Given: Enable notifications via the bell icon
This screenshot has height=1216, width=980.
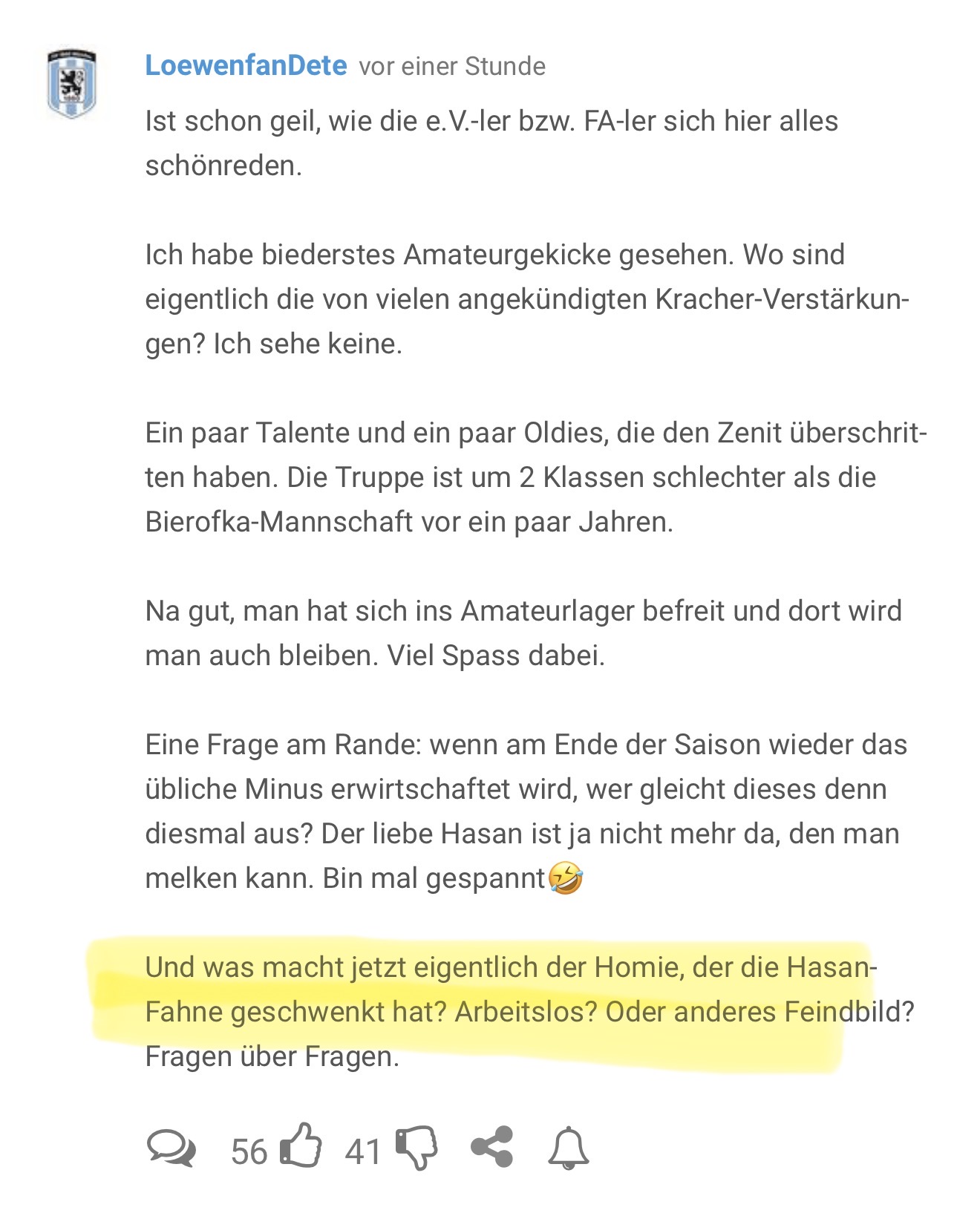Looking at the screenshot, I should point(569,1148).
